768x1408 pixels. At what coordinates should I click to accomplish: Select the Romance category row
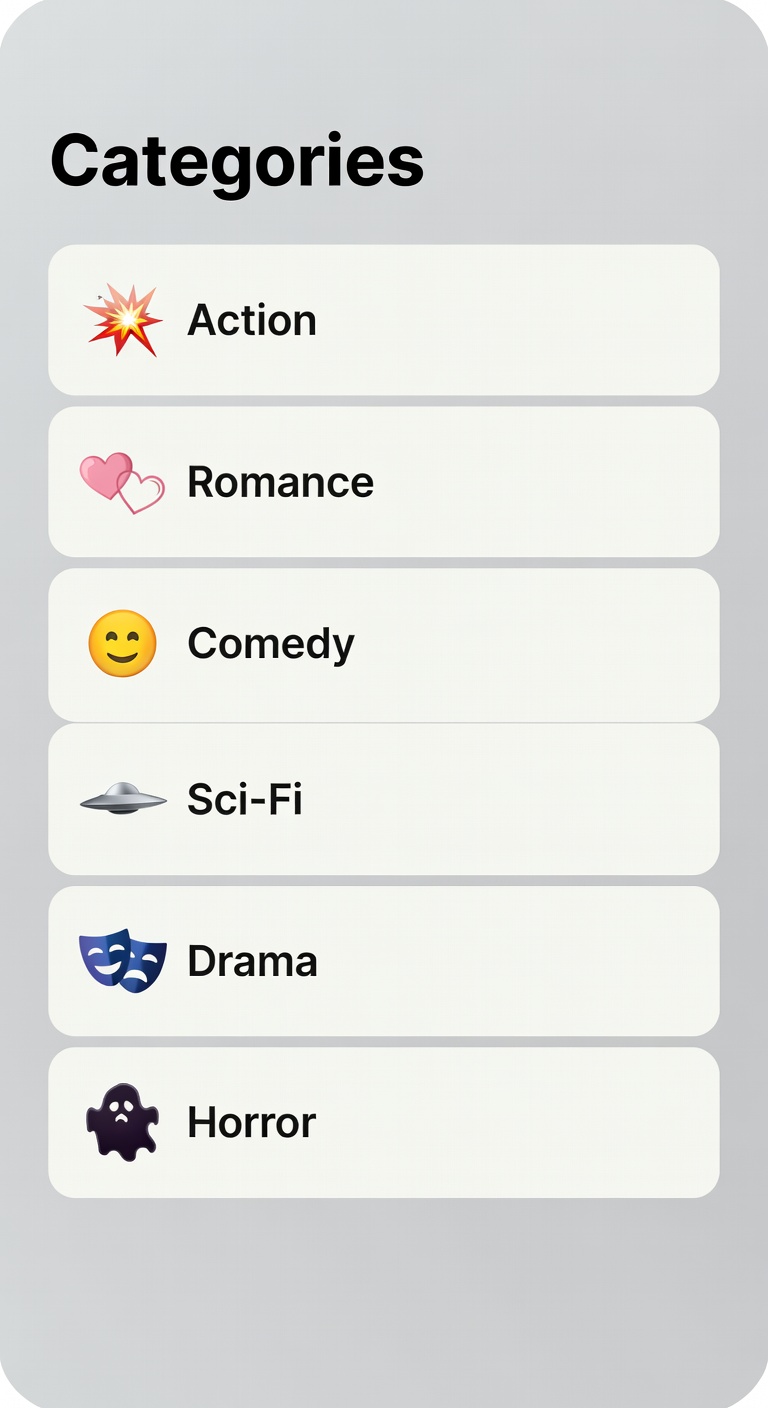(383, 482)
